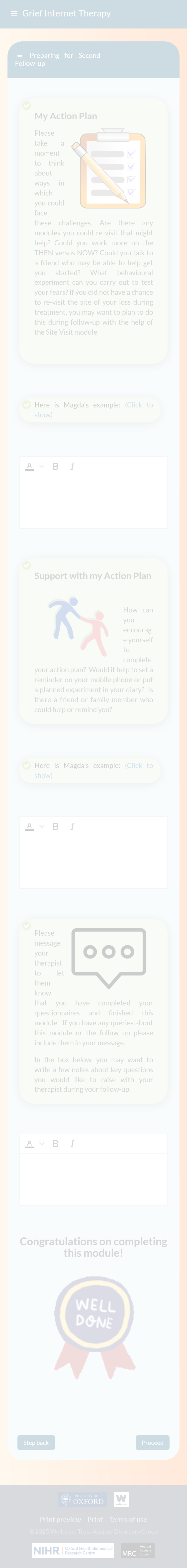
Task: Tap the Proceed button
Action: tap(152, 1442)
